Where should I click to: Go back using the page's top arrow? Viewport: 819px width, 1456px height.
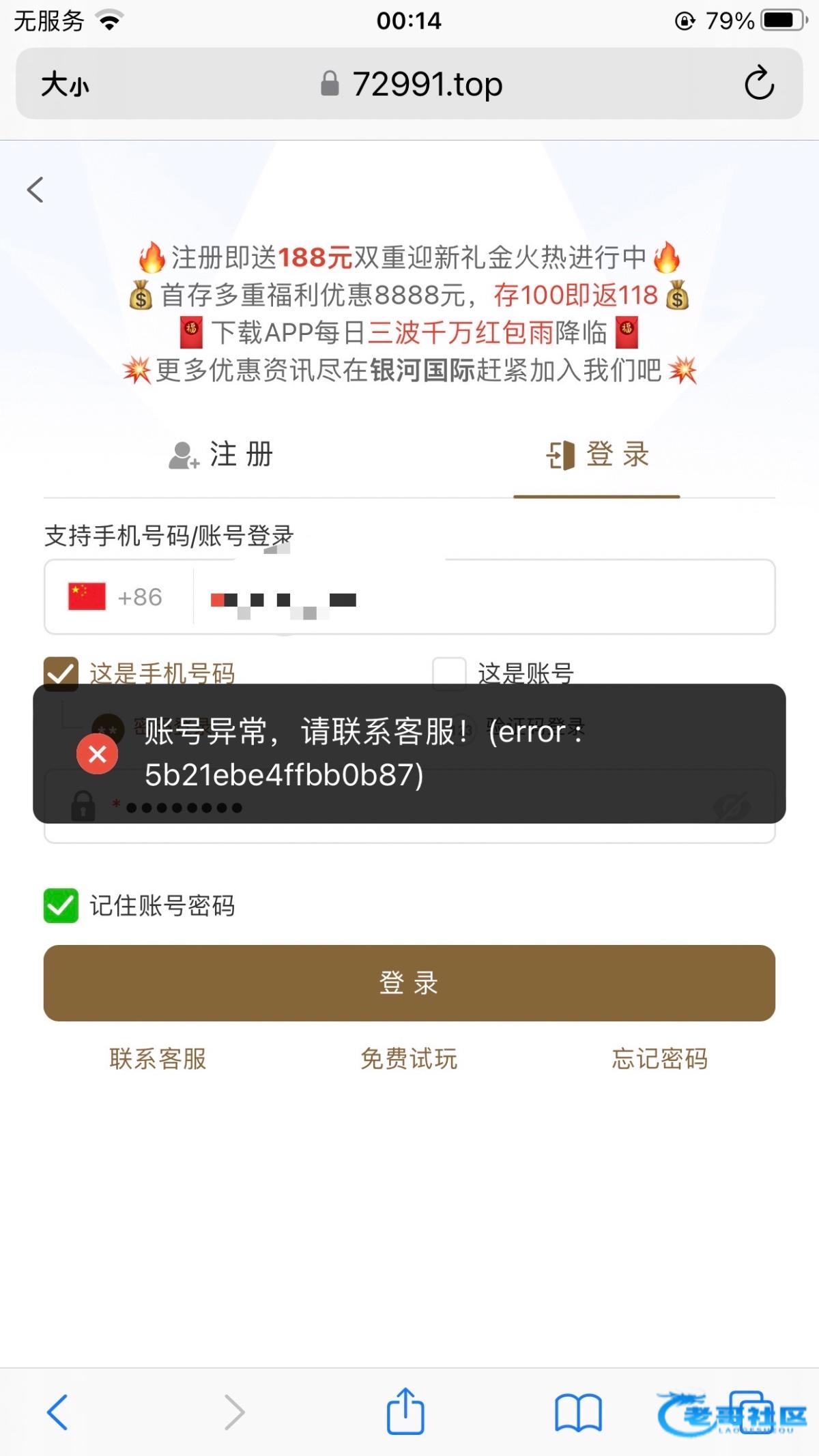[35, 190]
